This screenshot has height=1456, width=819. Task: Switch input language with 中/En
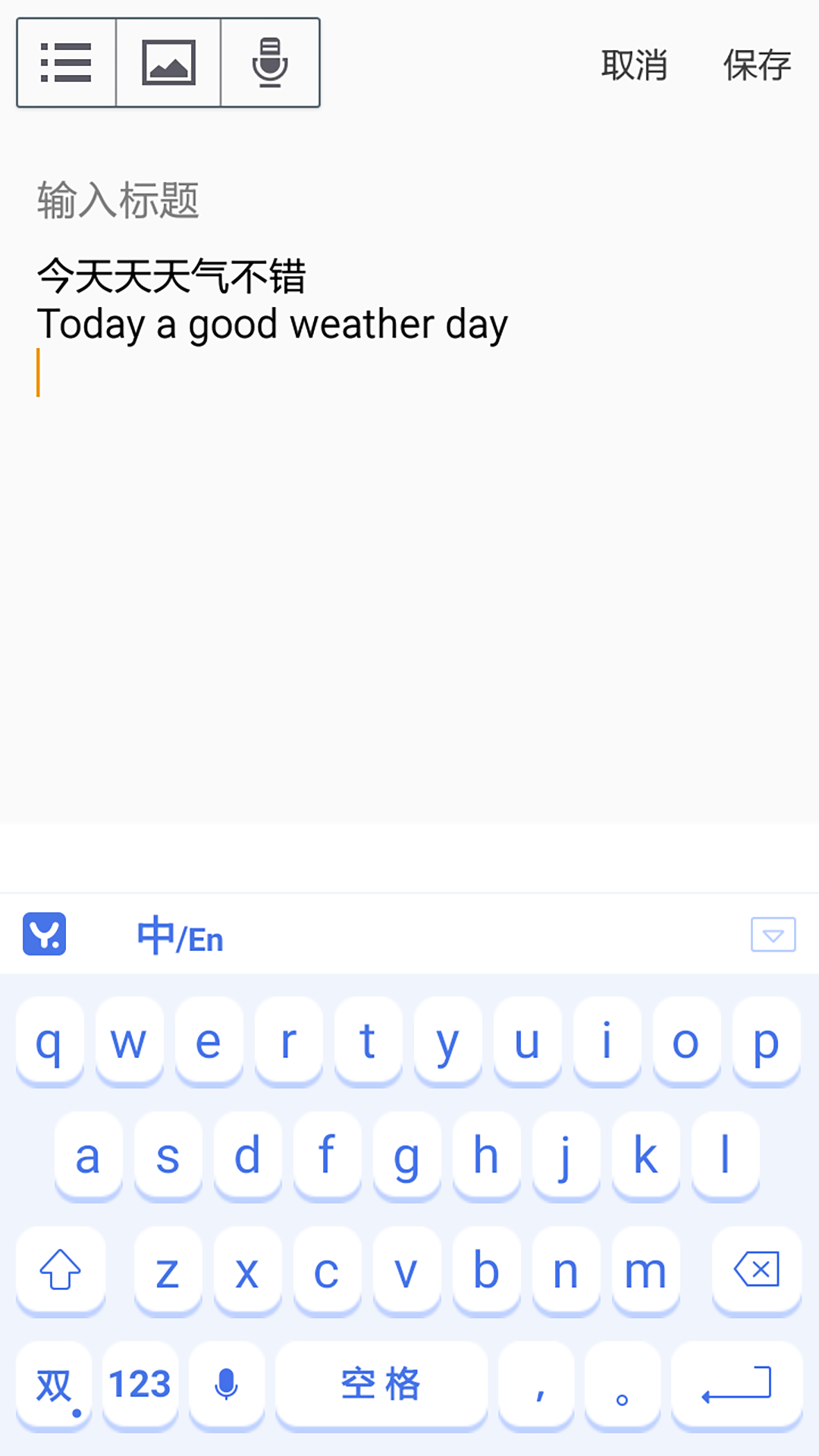[180, 935]
